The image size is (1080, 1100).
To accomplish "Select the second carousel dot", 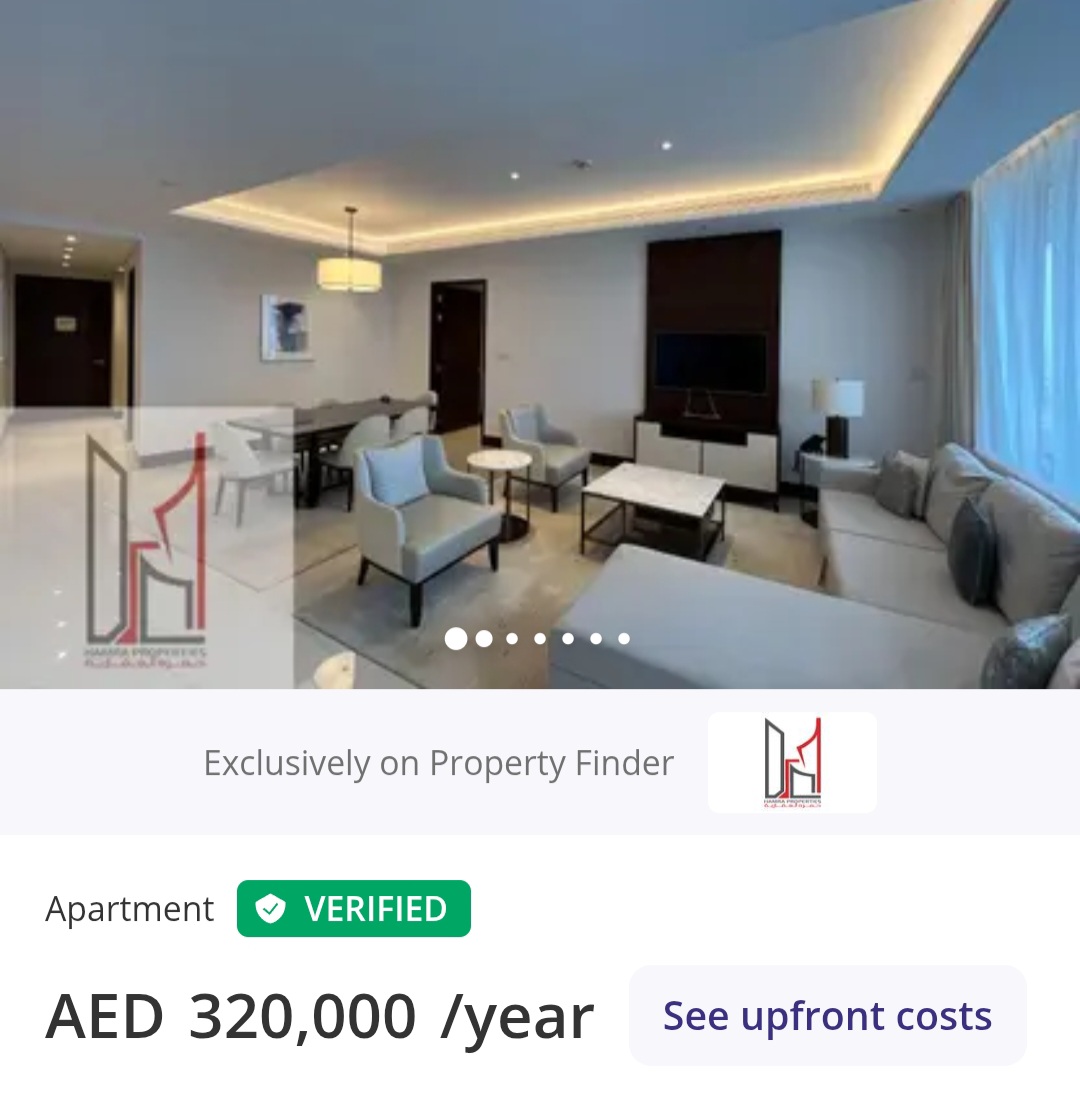I will pos(483,637).
